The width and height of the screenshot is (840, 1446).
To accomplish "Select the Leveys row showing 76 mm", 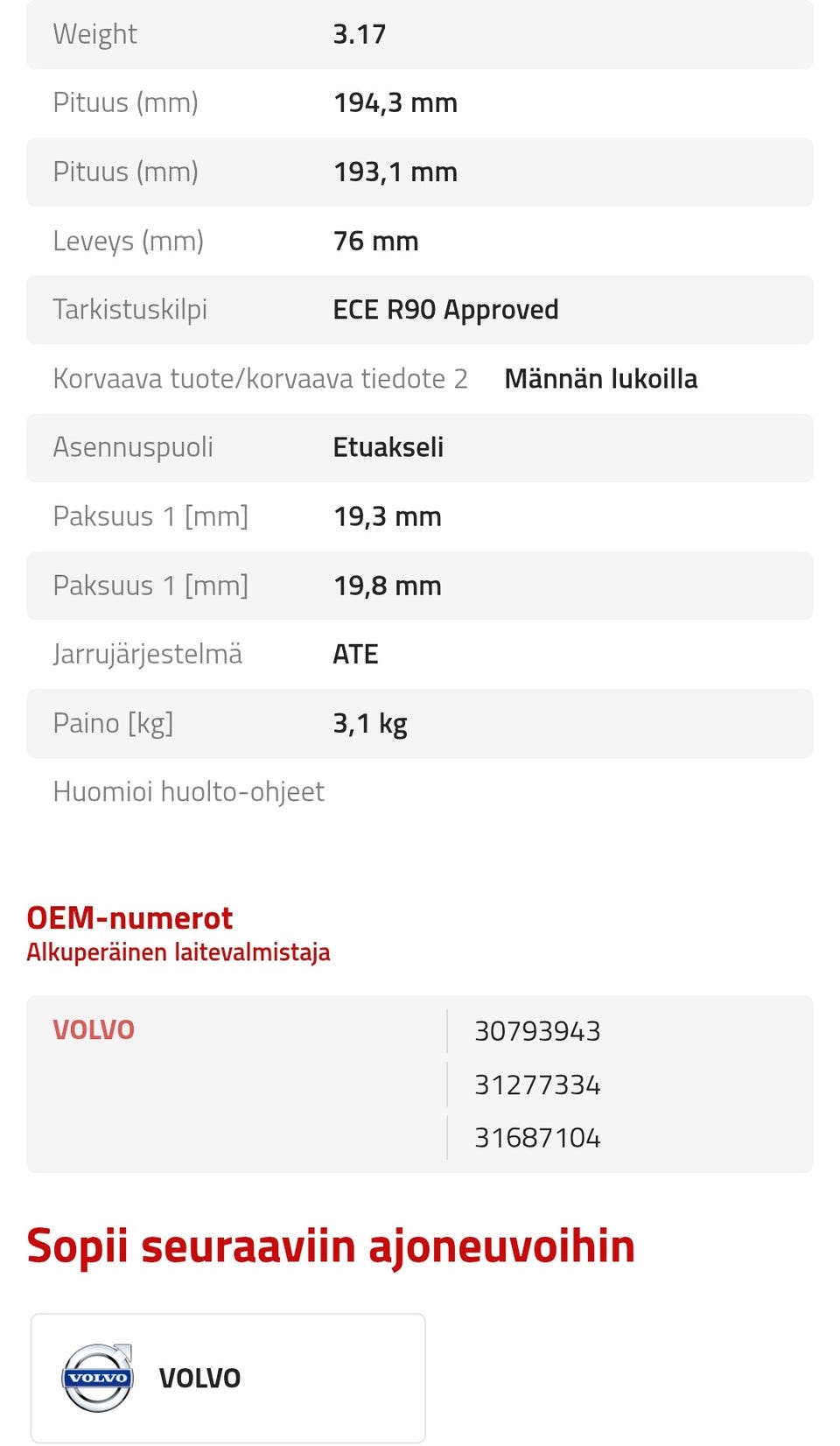I will (x=420, y=240).
